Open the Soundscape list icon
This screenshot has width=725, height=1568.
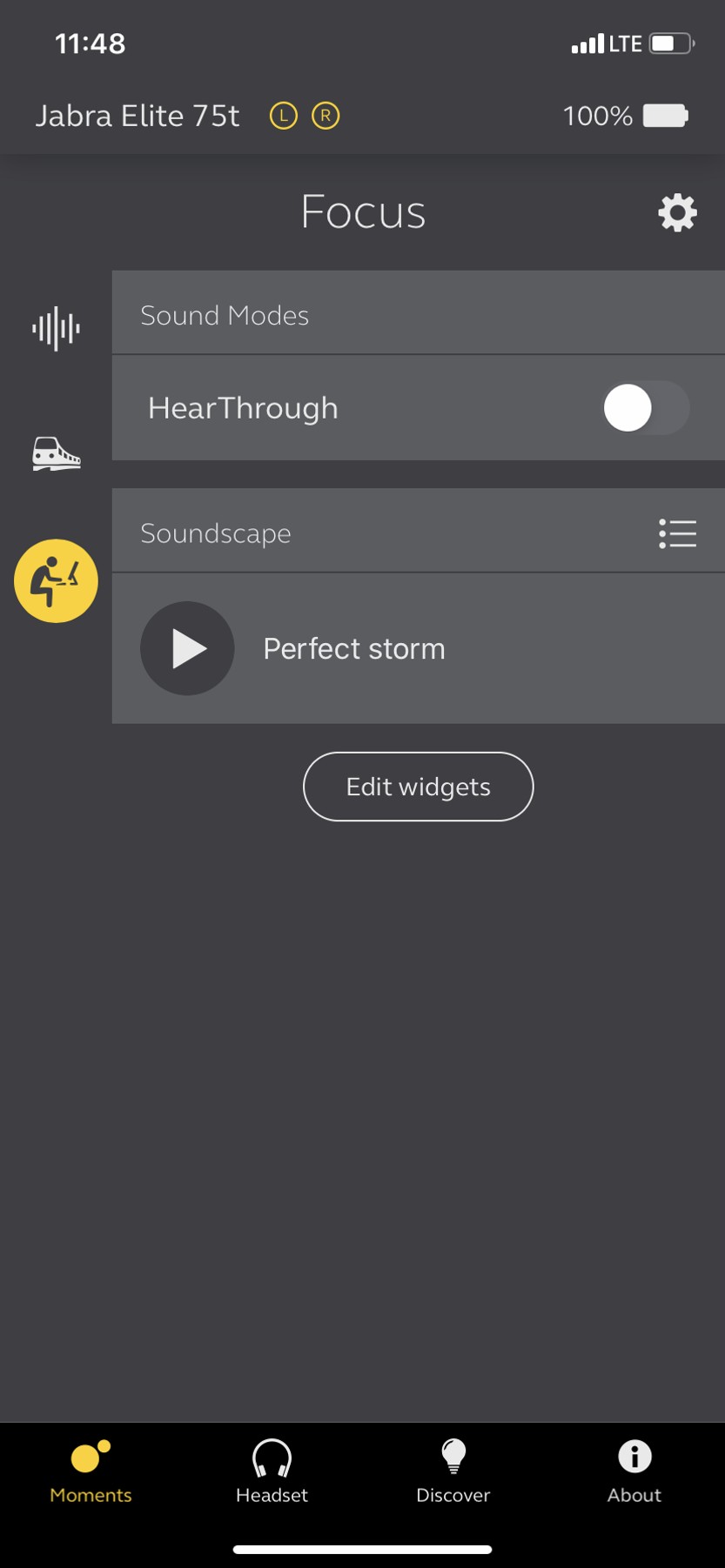(x=677, y=533)
